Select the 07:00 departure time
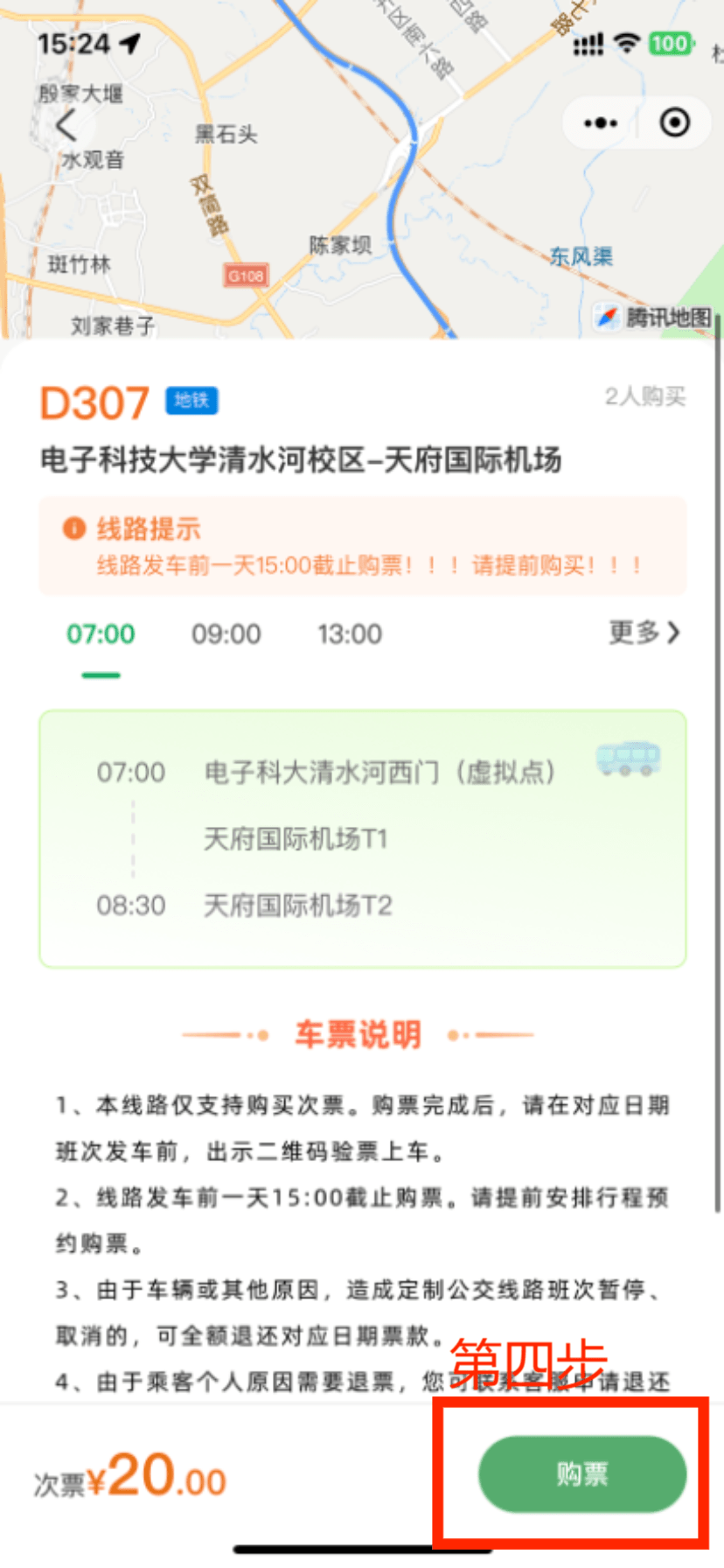Screen dimensions: 724x1568 (101, 633)
